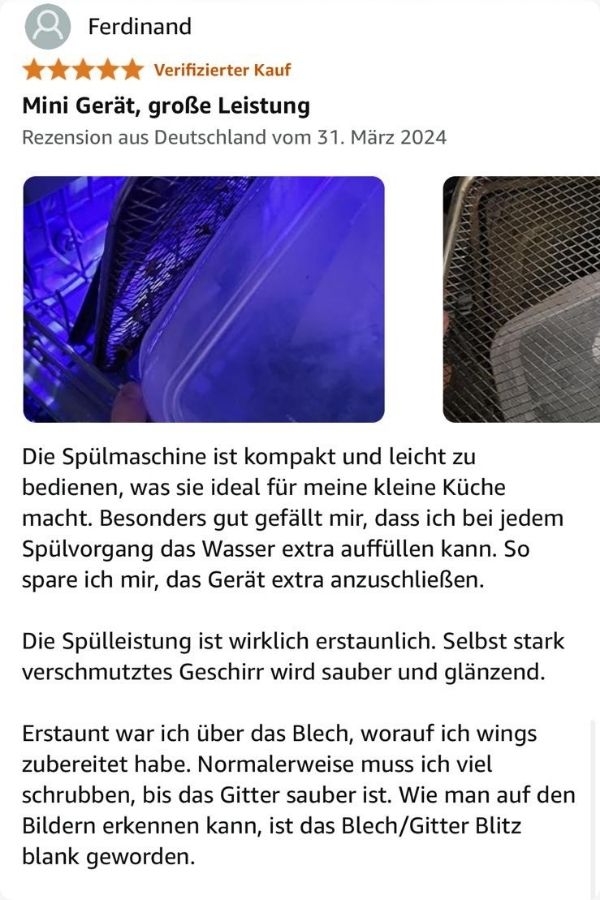Open Ferdinand's reviewer profile

click(138, 27)
